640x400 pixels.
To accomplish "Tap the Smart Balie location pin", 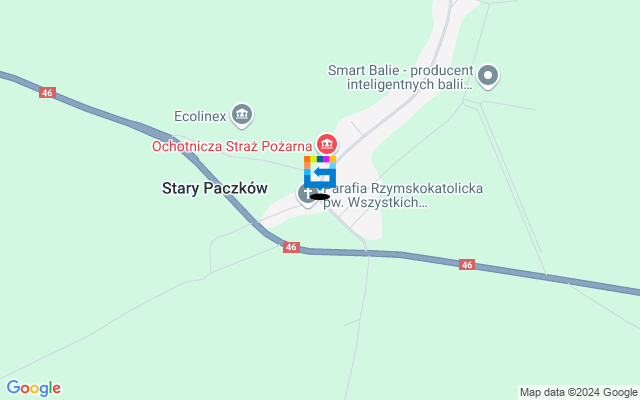I will point(488,75).
